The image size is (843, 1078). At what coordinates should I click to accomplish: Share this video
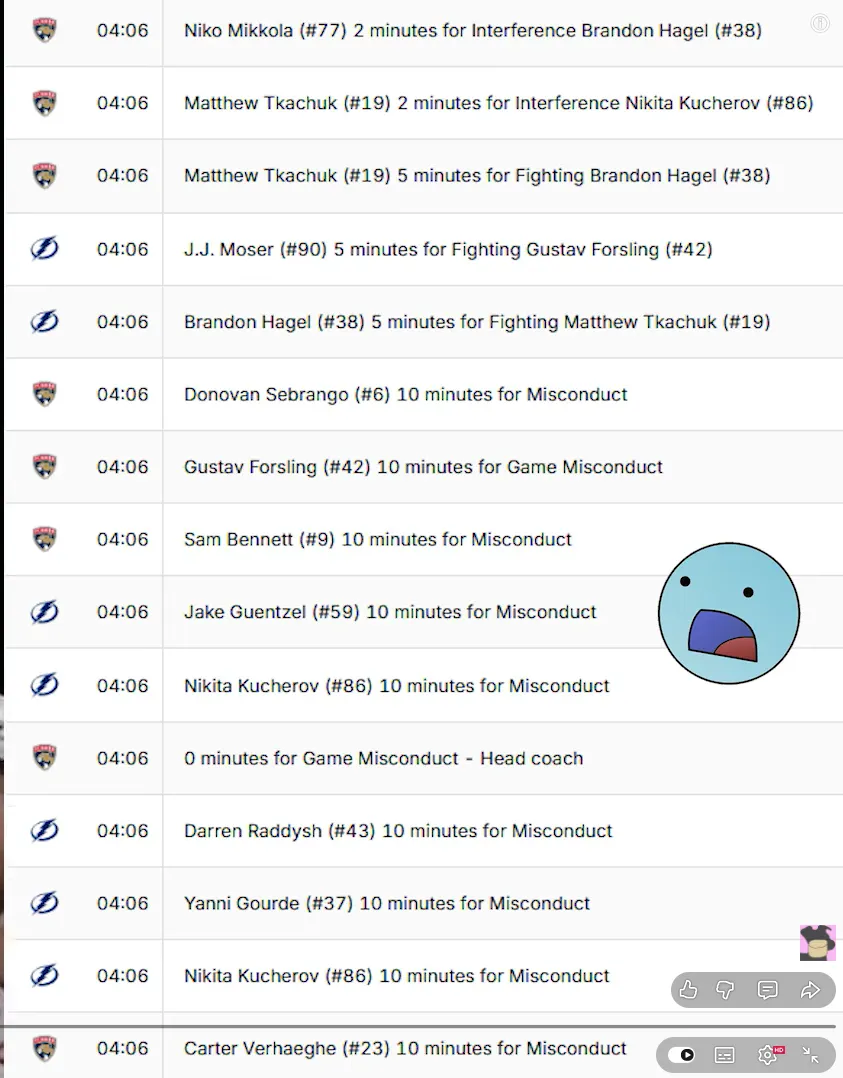[810, 990]
